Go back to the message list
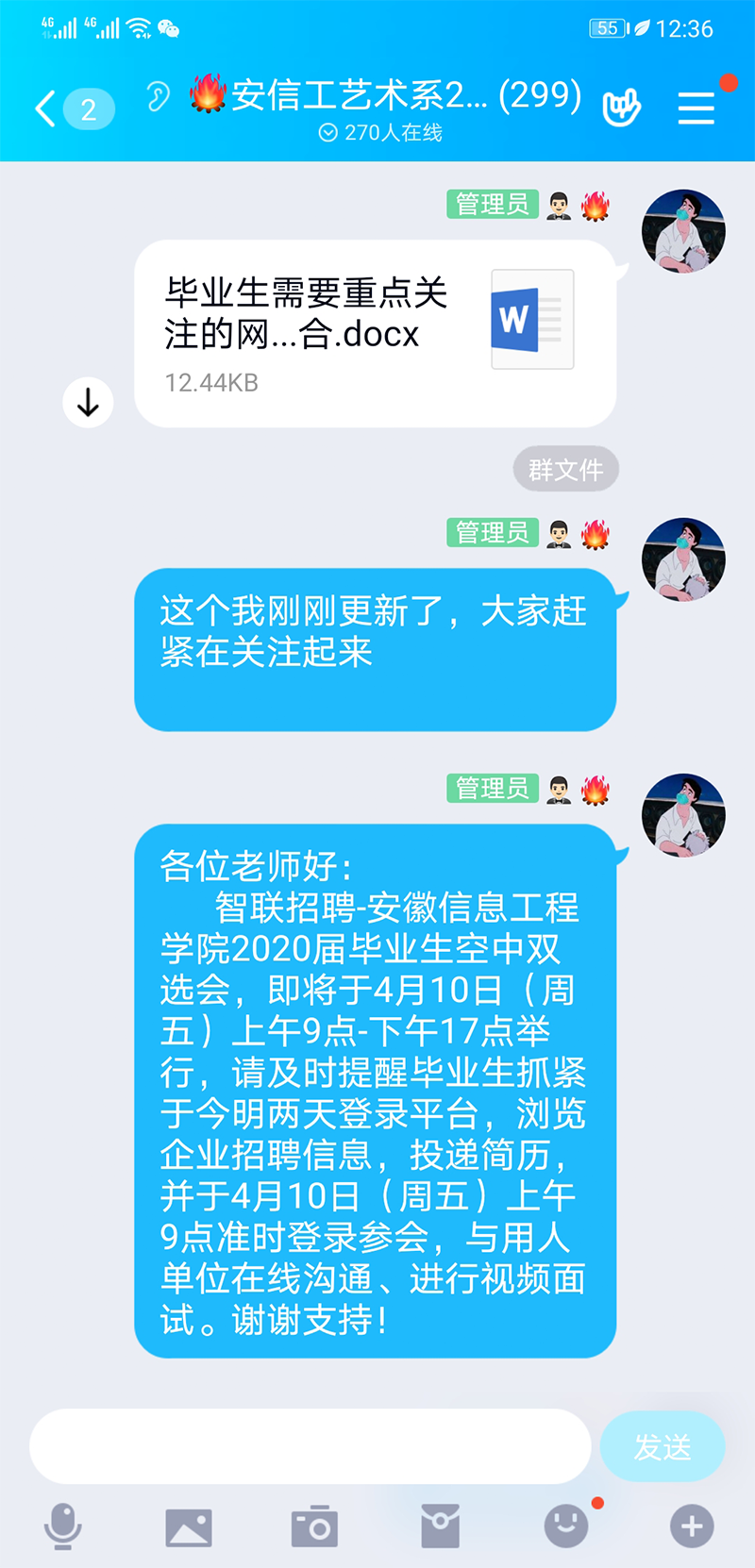This screenshot has height=1568, width=755. click(47, 108)
